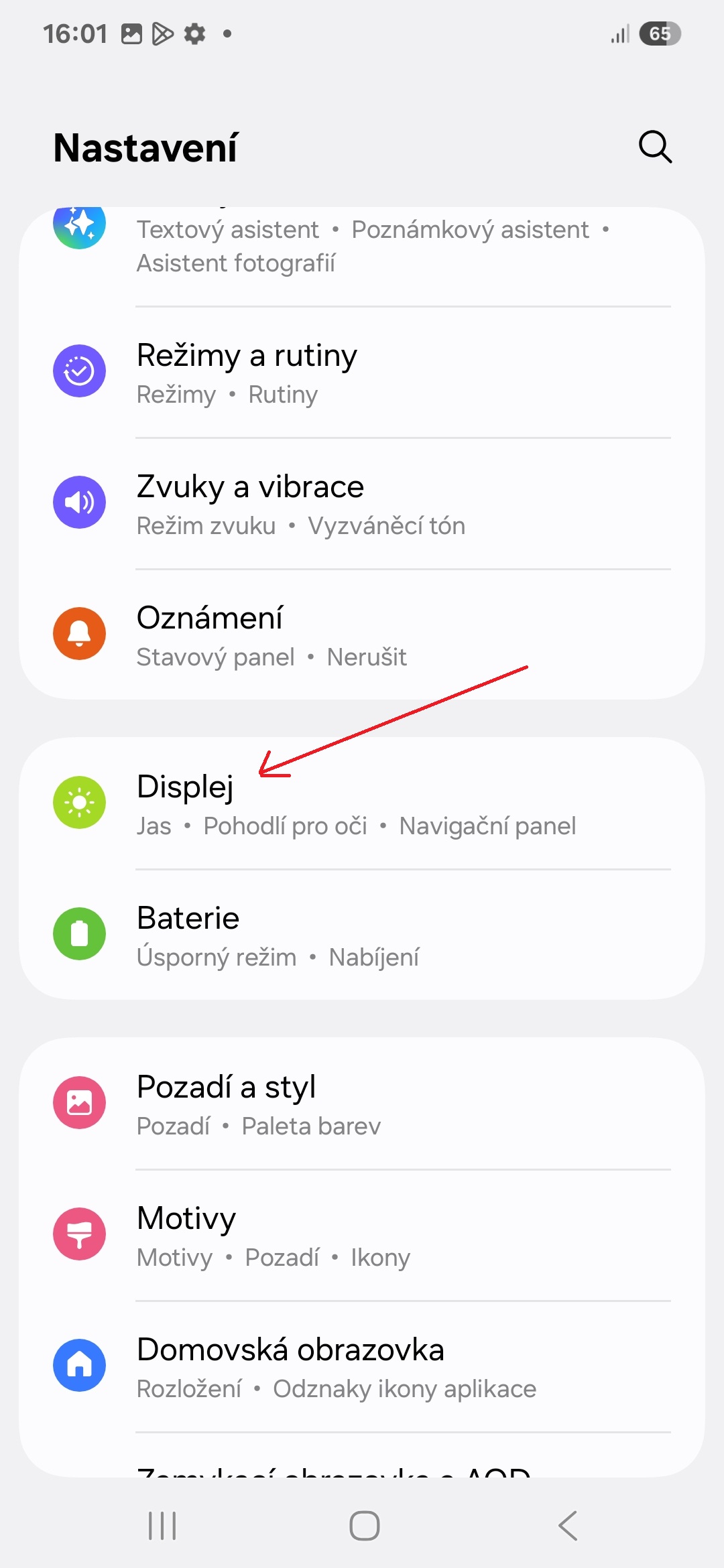Viewport: 724px width, 1568px height.
Task: Open the search icon in Nastavení
Action: pyautogui.click(x=655, y=147)
